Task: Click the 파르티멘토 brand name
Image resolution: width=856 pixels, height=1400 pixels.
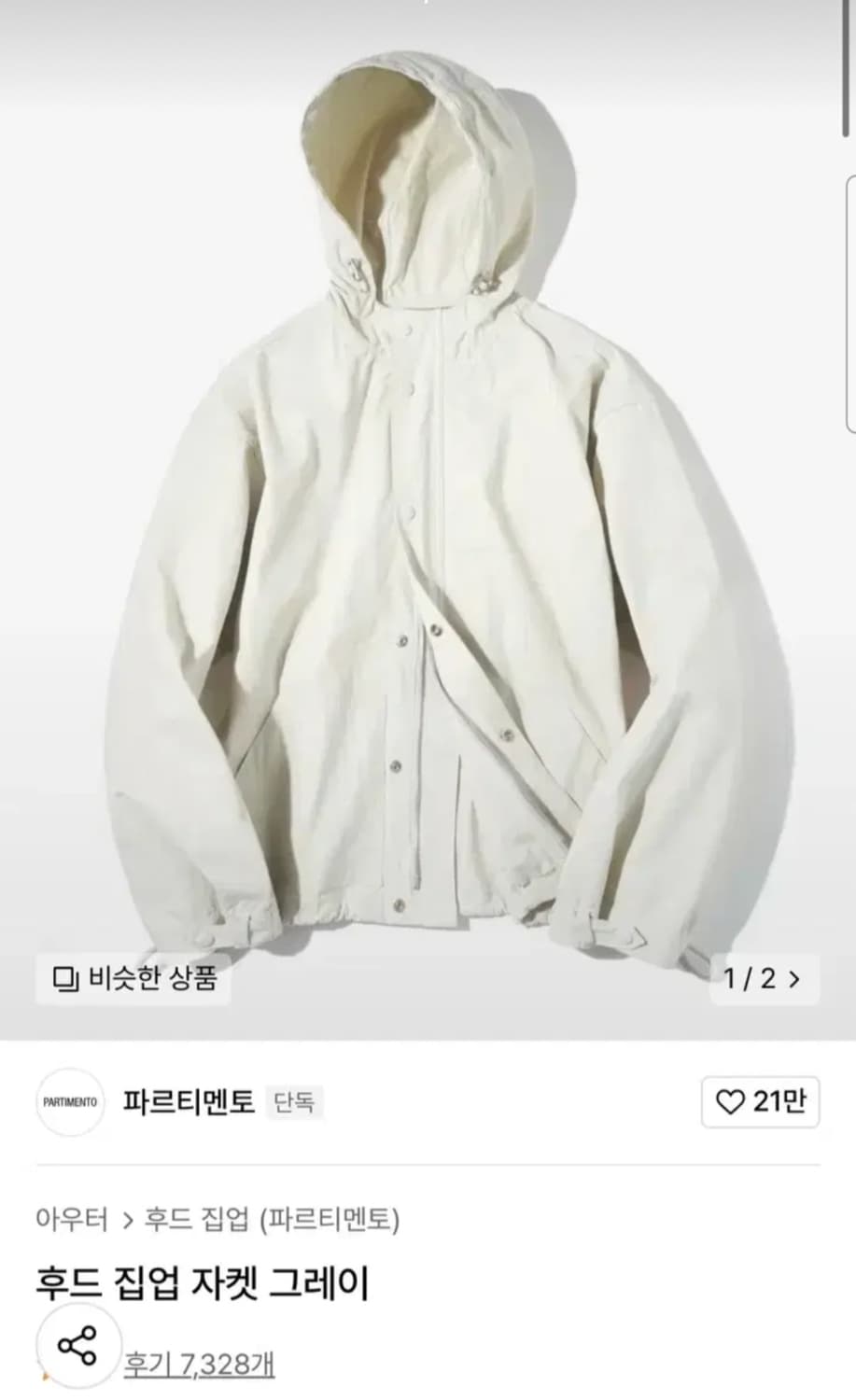Action: [x=185, y=1102]
